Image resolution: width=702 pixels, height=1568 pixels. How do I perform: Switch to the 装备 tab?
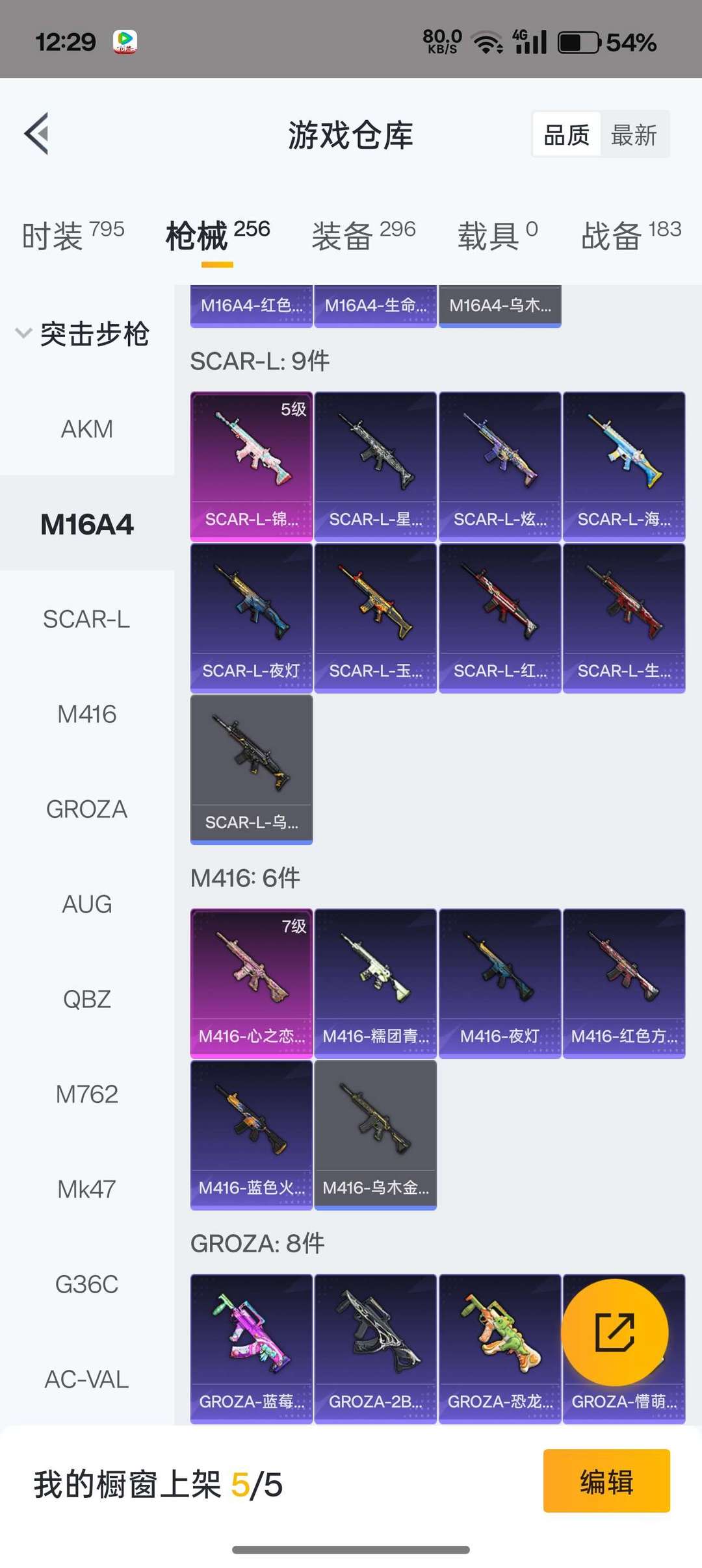(363, 234)
